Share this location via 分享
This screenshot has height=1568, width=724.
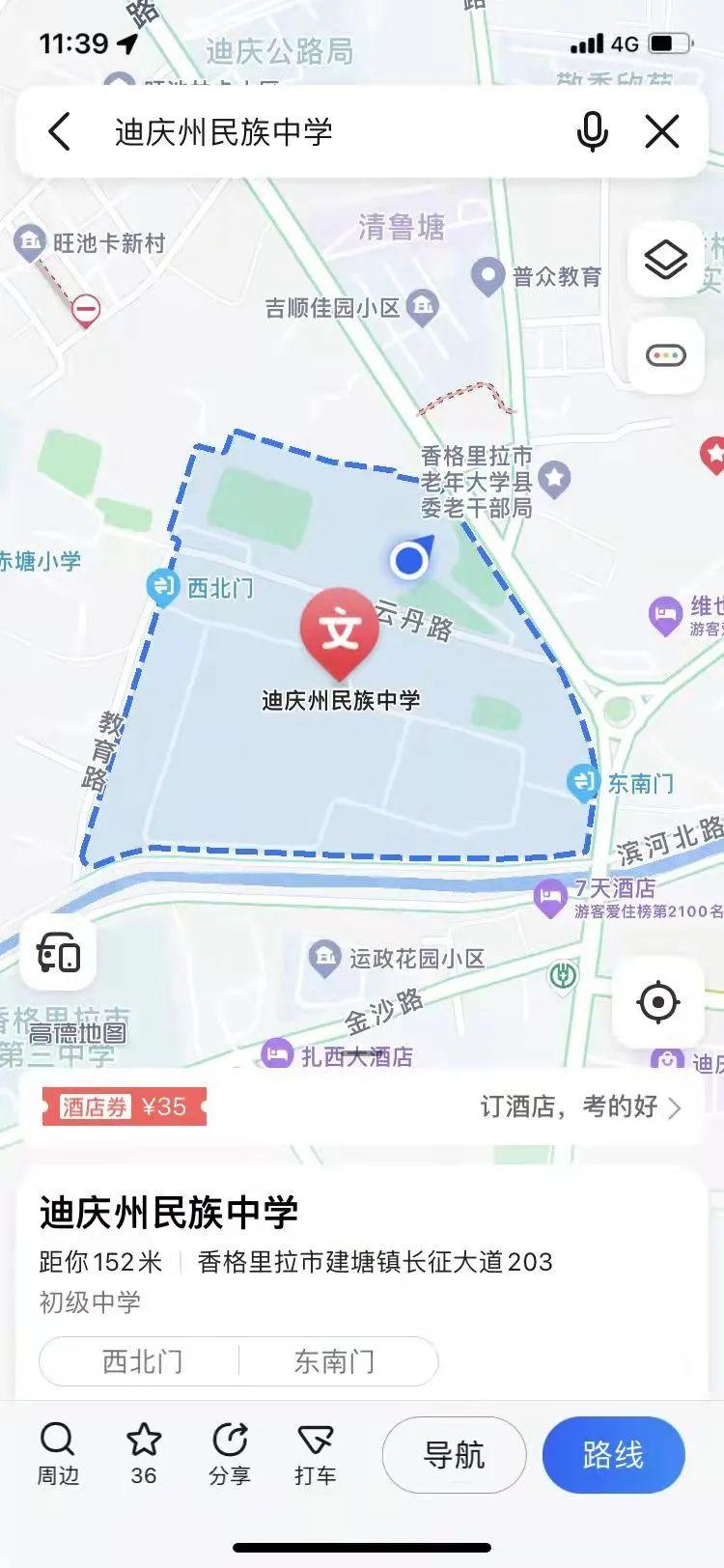[230, 1454]
